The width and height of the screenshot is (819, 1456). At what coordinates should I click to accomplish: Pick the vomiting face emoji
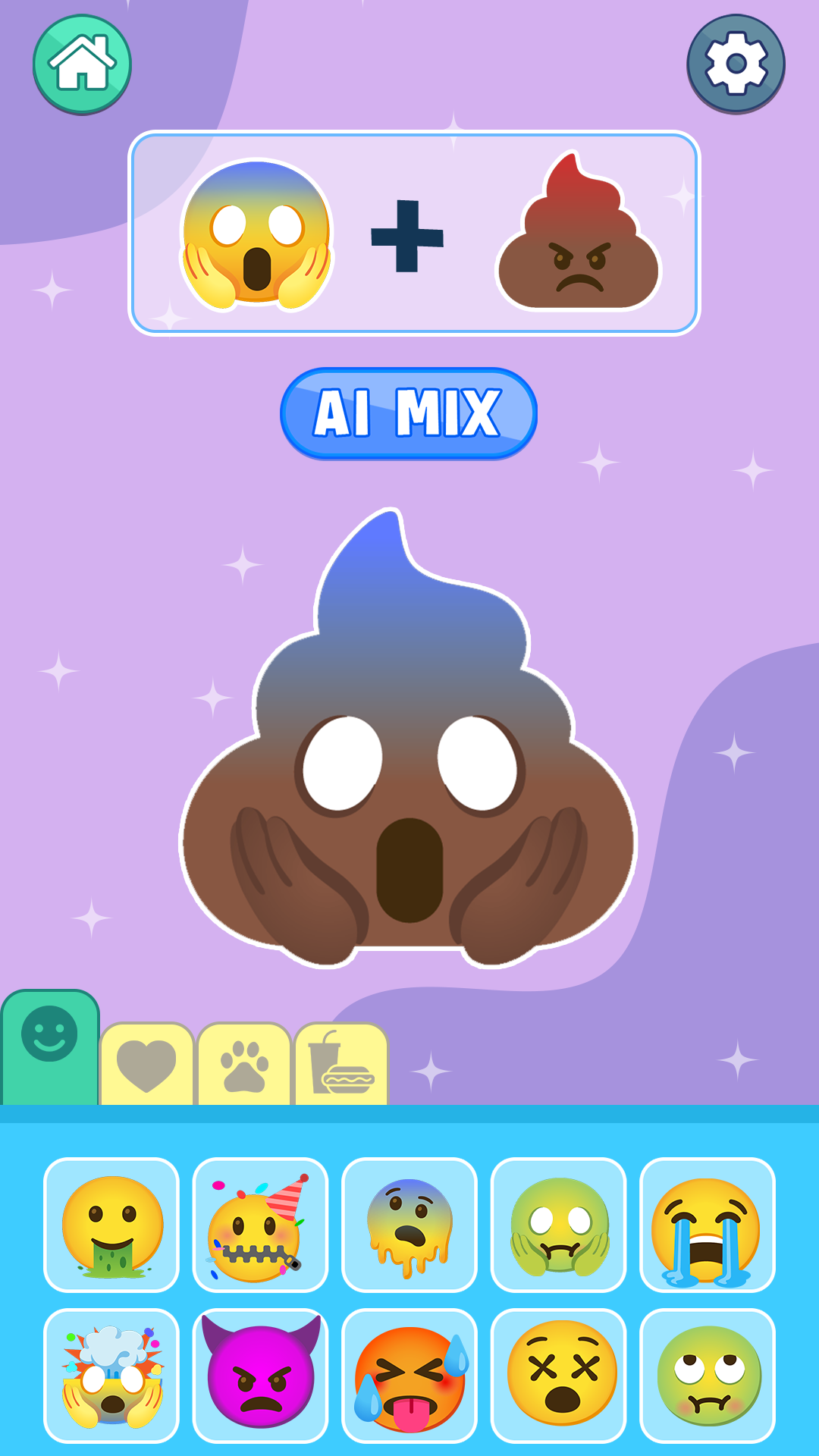[x=111, y=1225]
